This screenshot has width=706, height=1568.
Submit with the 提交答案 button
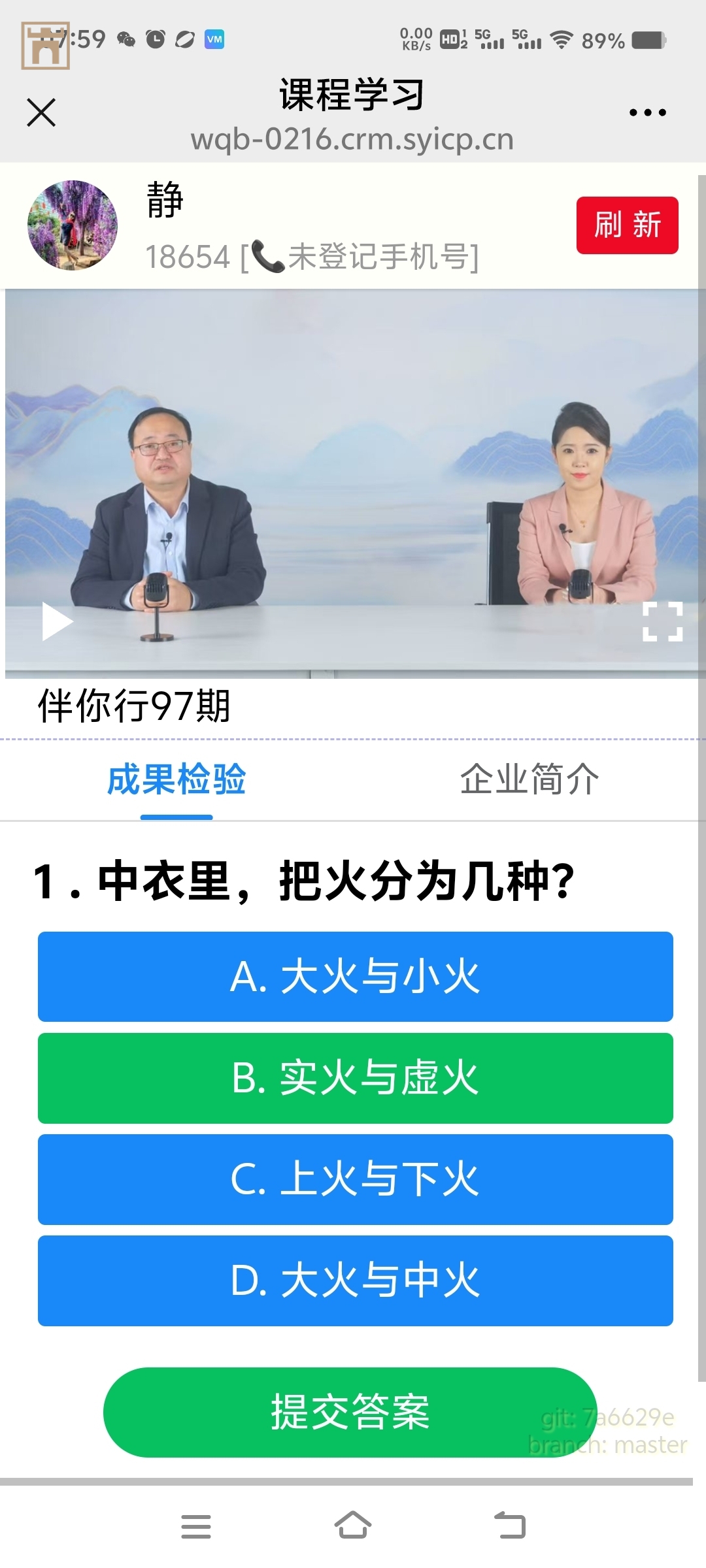pyautogui.click(x=350, y=1413)
